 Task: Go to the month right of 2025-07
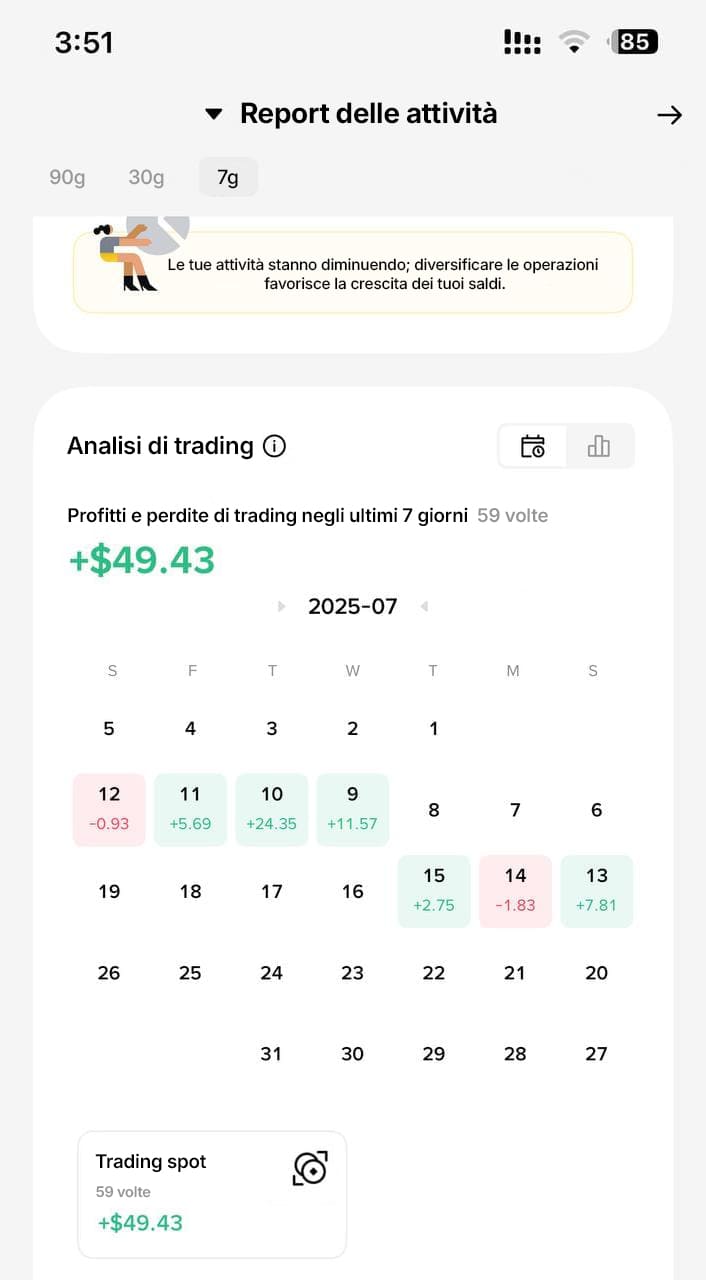pos(424,606)
